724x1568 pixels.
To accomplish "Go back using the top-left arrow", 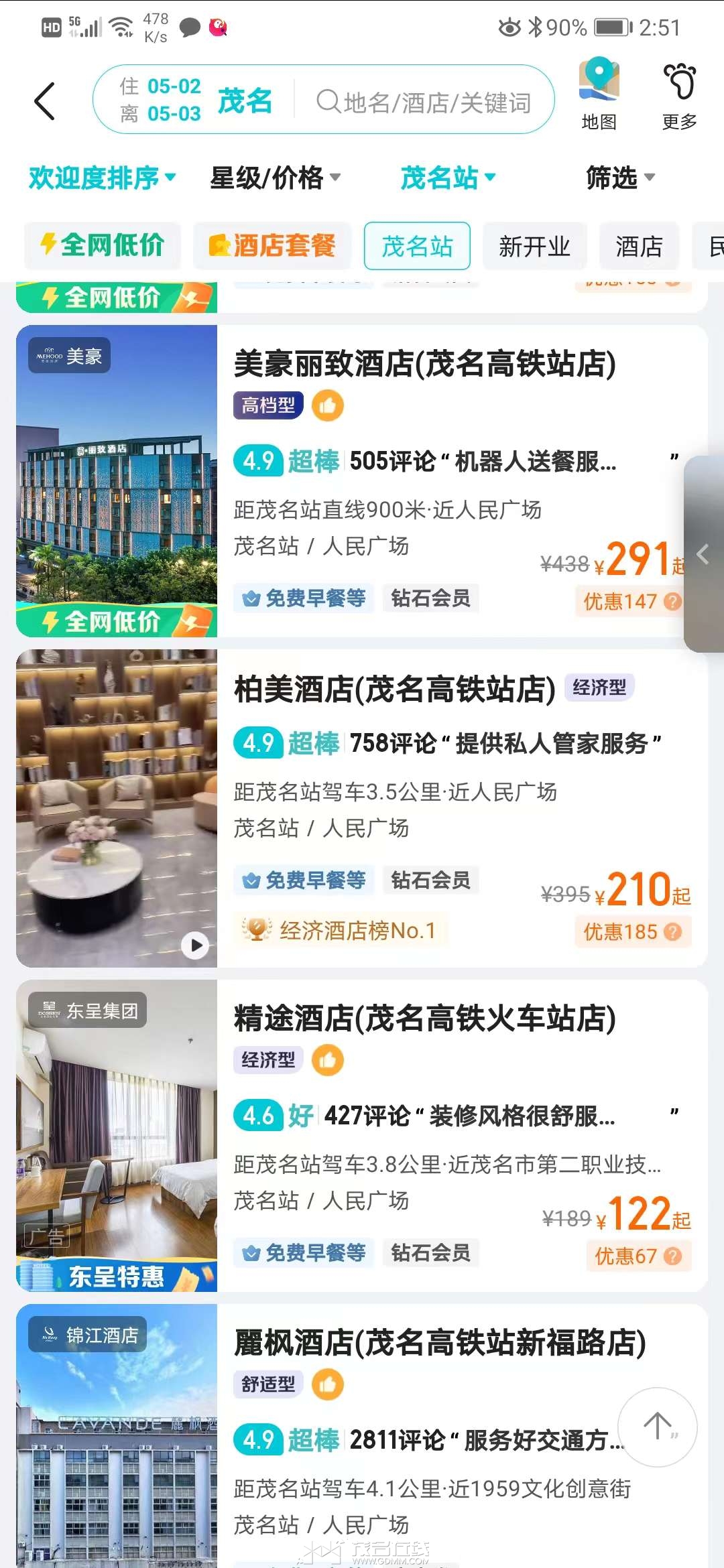I will [44, 101].
